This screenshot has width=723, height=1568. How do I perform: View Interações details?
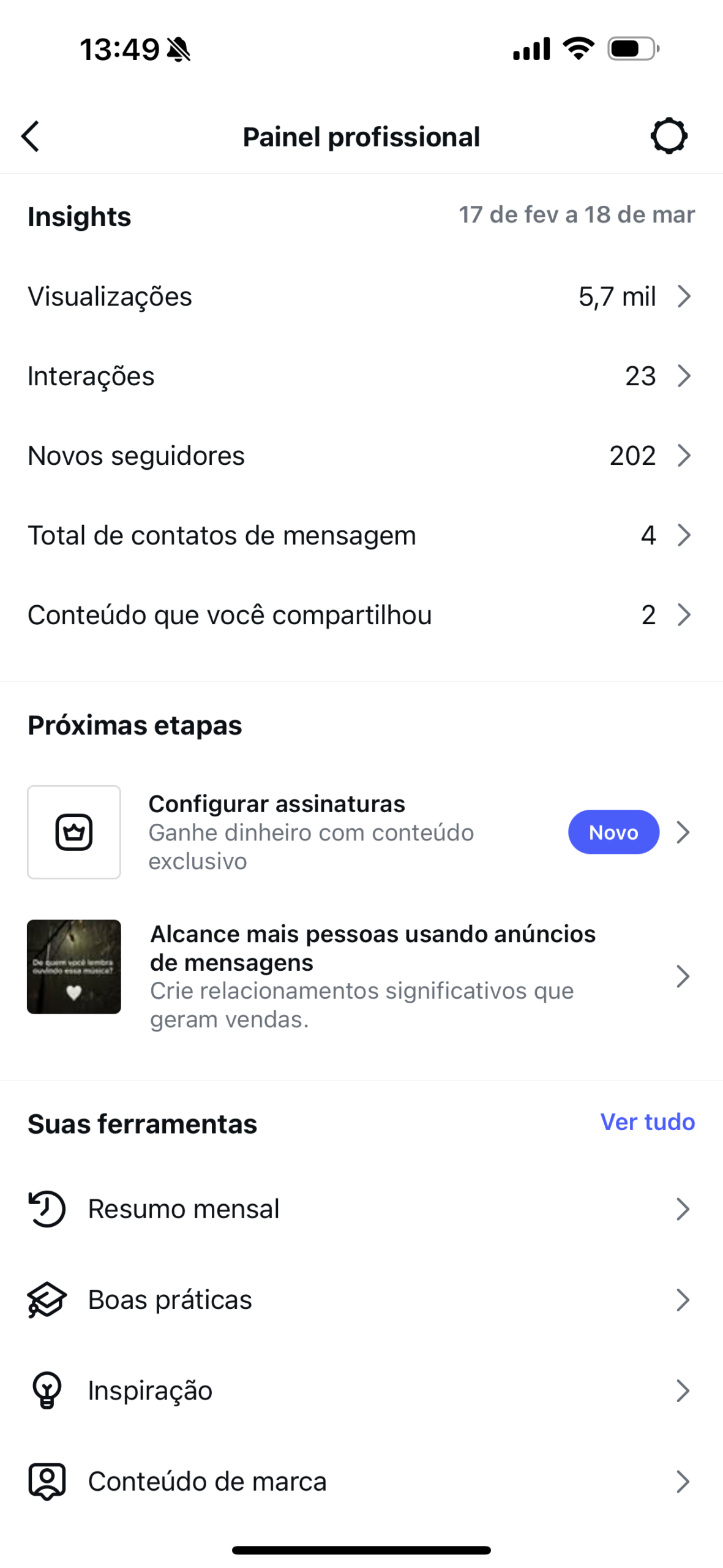[361, 376]
